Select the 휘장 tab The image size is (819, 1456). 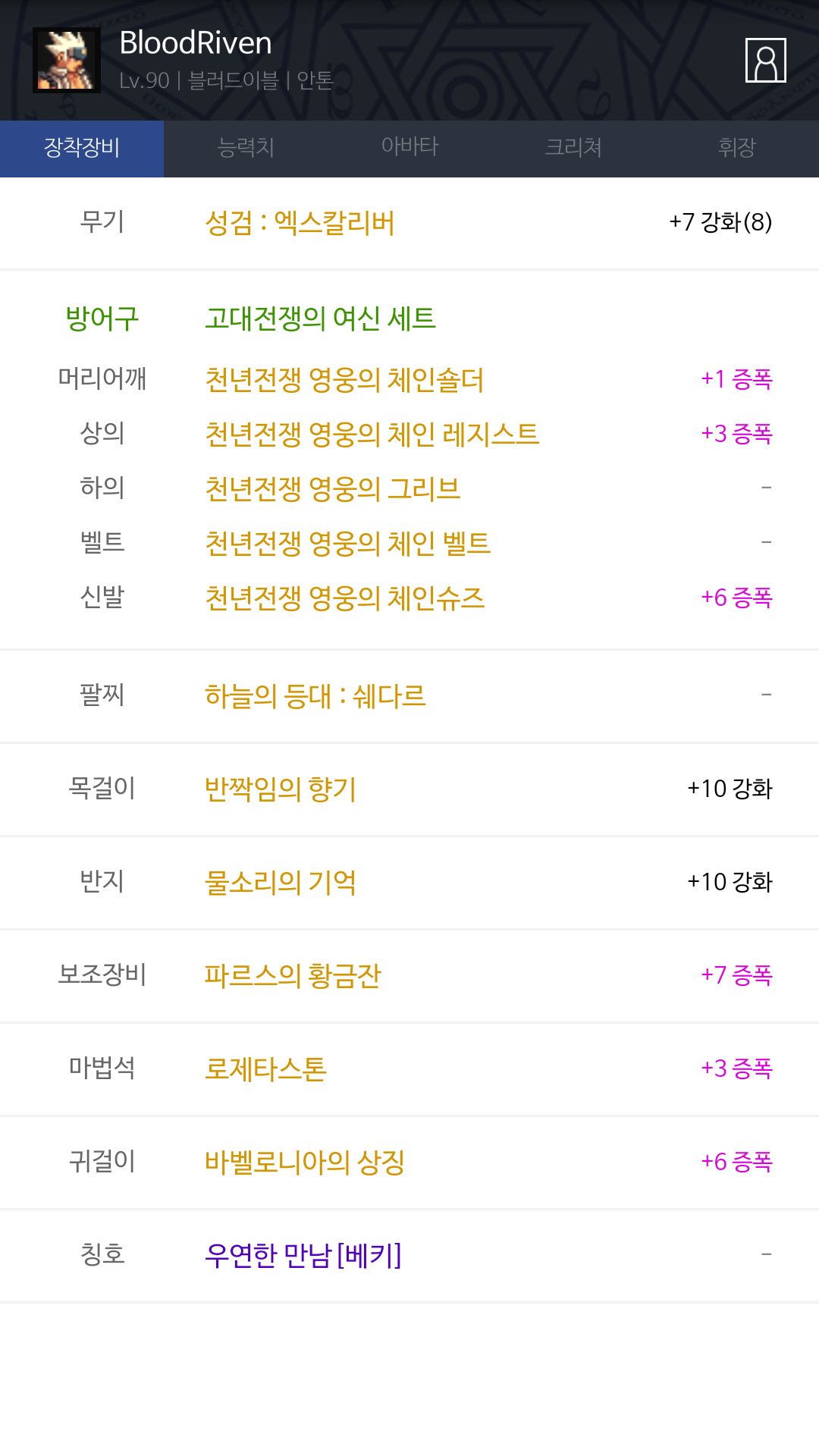pos(737,148)
